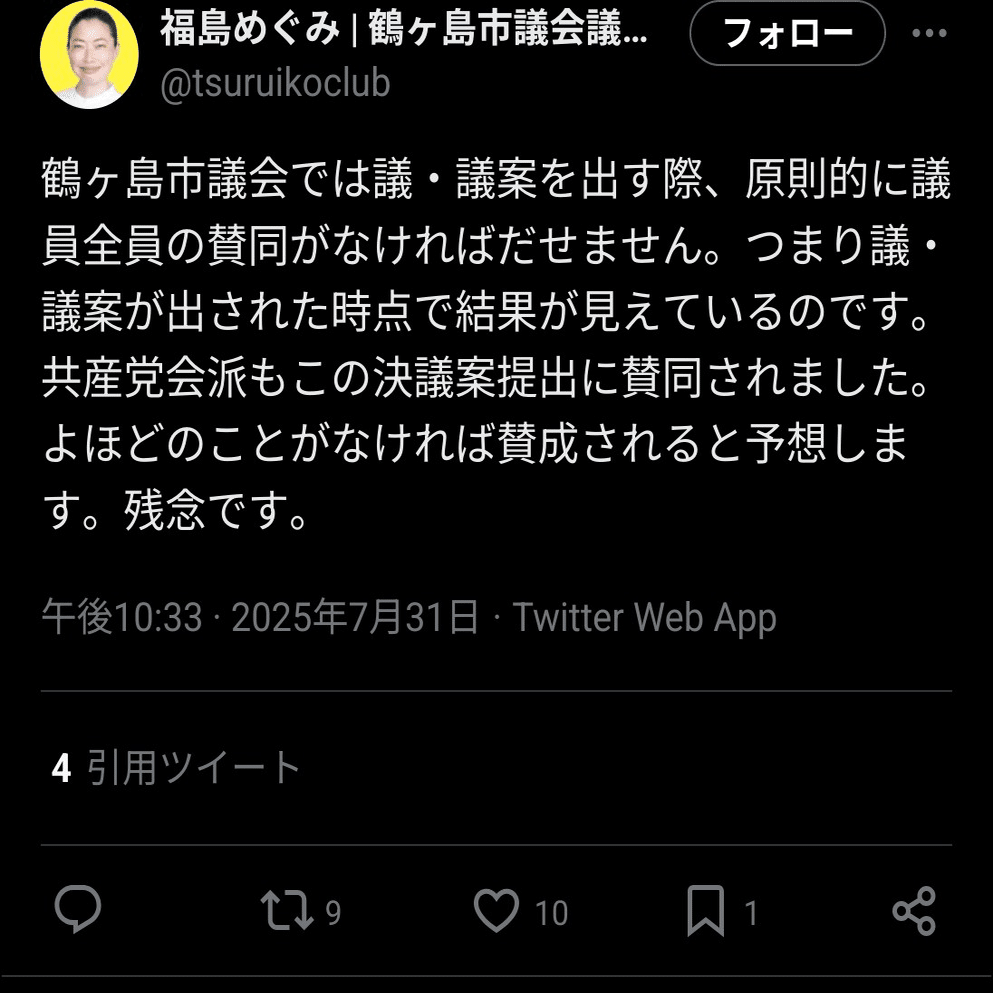View the 4 引用ツイート

(x=176, y=768)
